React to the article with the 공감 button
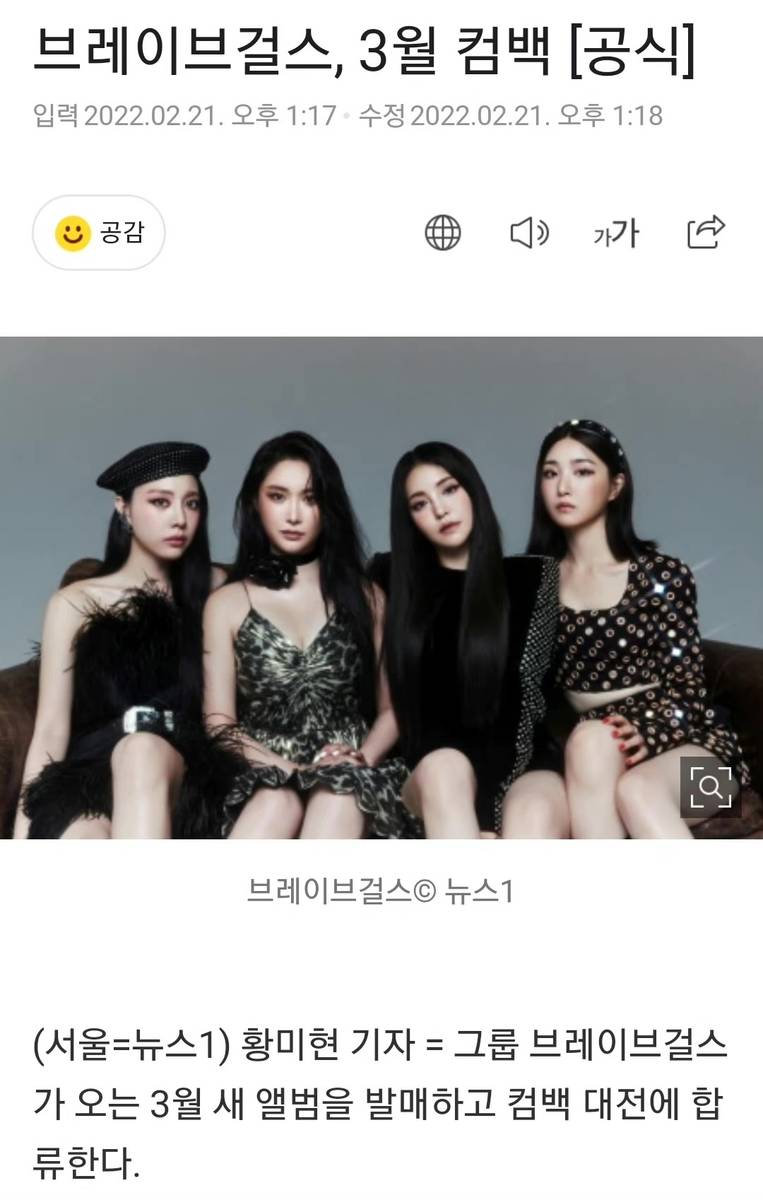The width and height of the screenshot is (763, 1200). coord(100,233)
